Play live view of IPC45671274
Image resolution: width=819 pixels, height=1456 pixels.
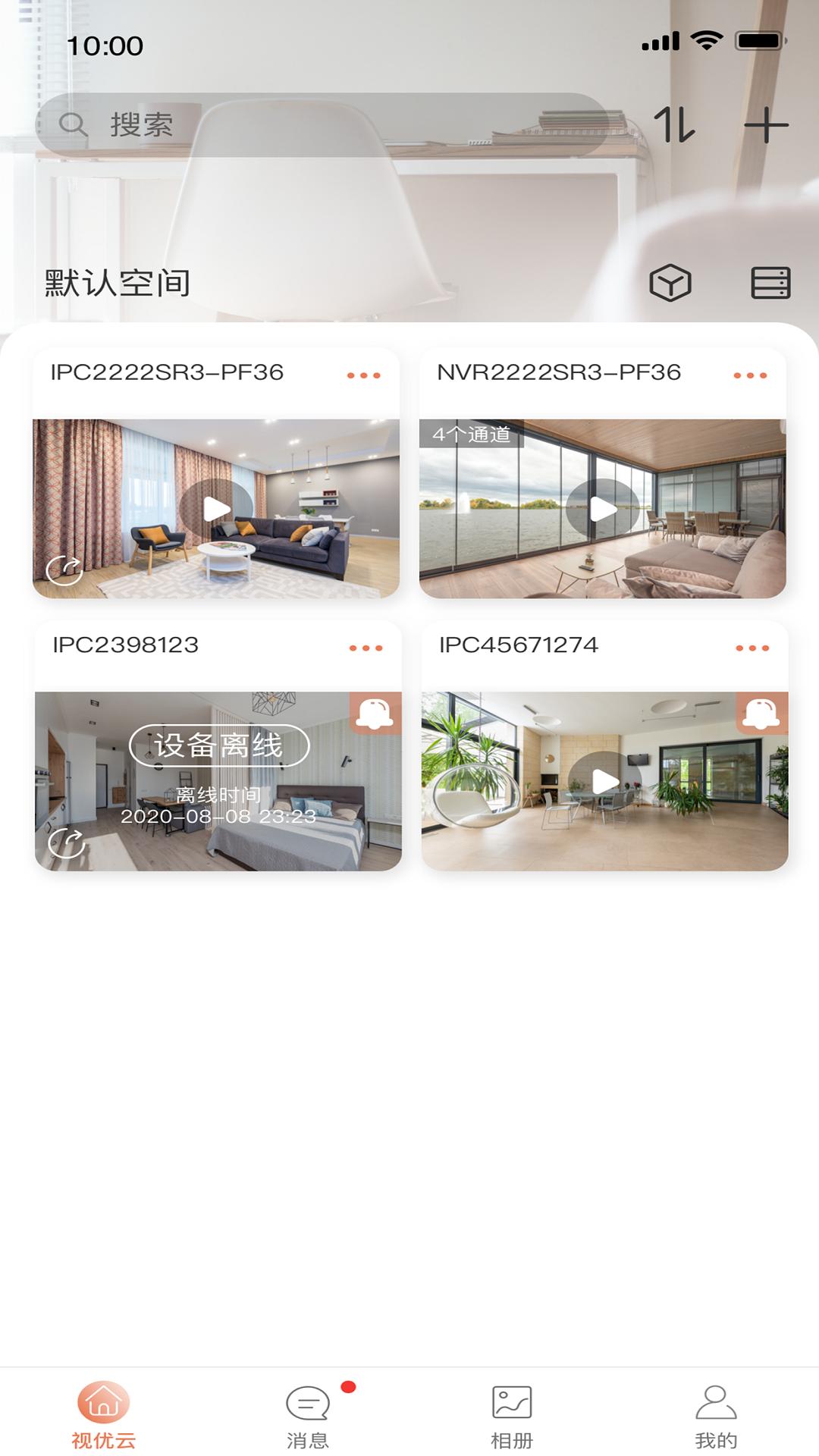(x=605, y=781)
